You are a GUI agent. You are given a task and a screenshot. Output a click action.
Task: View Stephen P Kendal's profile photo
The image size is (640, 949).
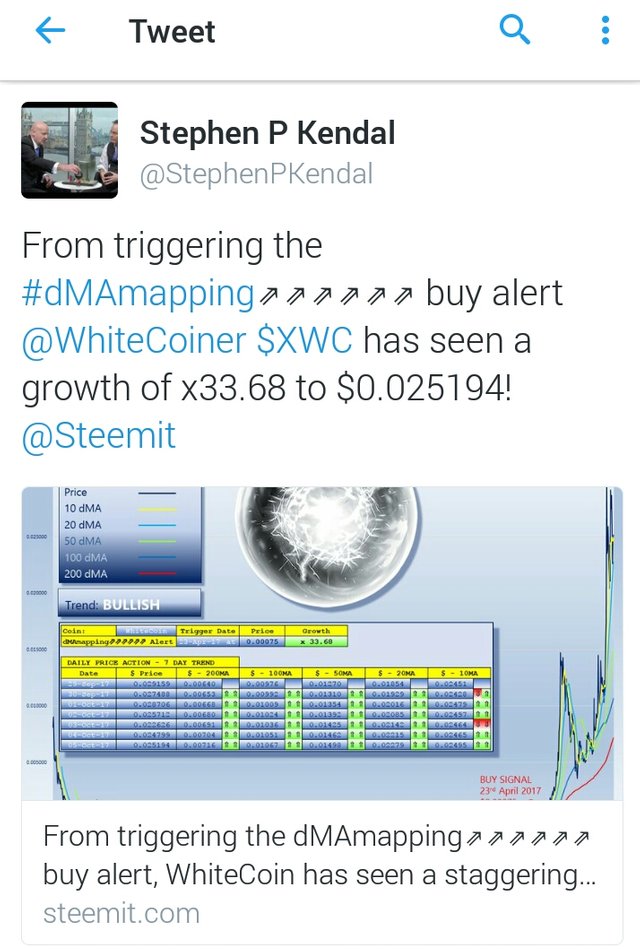[70, 150]
